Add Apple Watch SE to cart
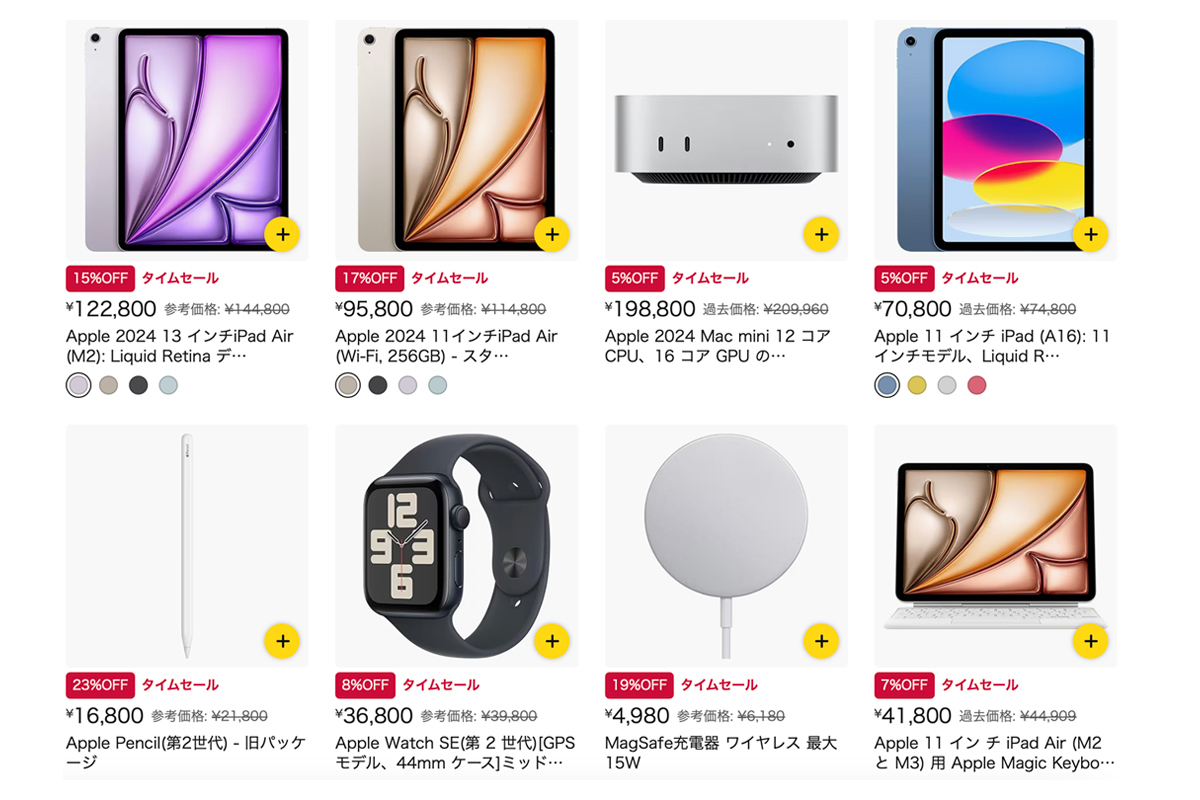The width and height of the screenshot is (1200, 800). (x=552, y=641)
